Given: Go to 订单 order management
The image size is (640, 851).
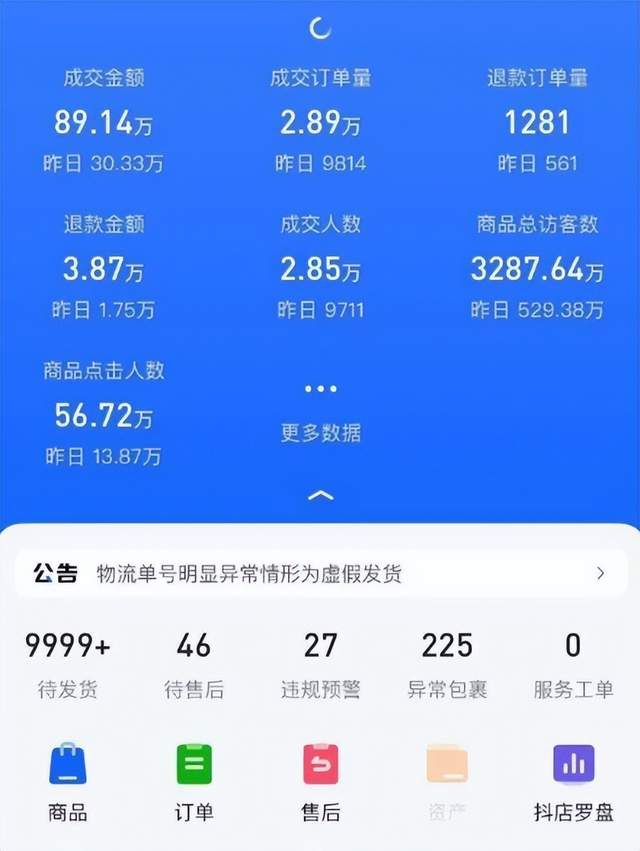Looking at the screenshot, I should pos(194,782).
